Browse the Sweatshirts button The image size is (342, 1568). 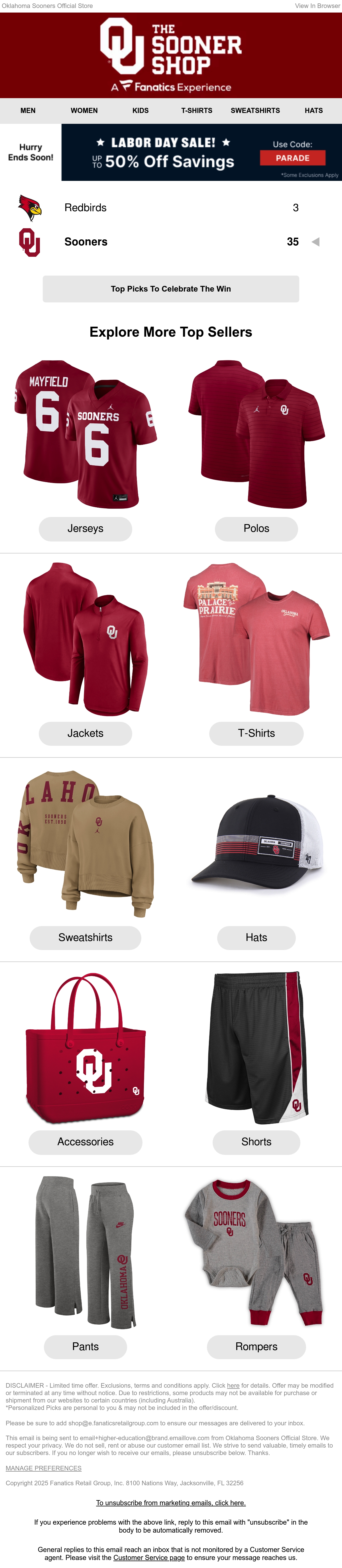[85, 938]
